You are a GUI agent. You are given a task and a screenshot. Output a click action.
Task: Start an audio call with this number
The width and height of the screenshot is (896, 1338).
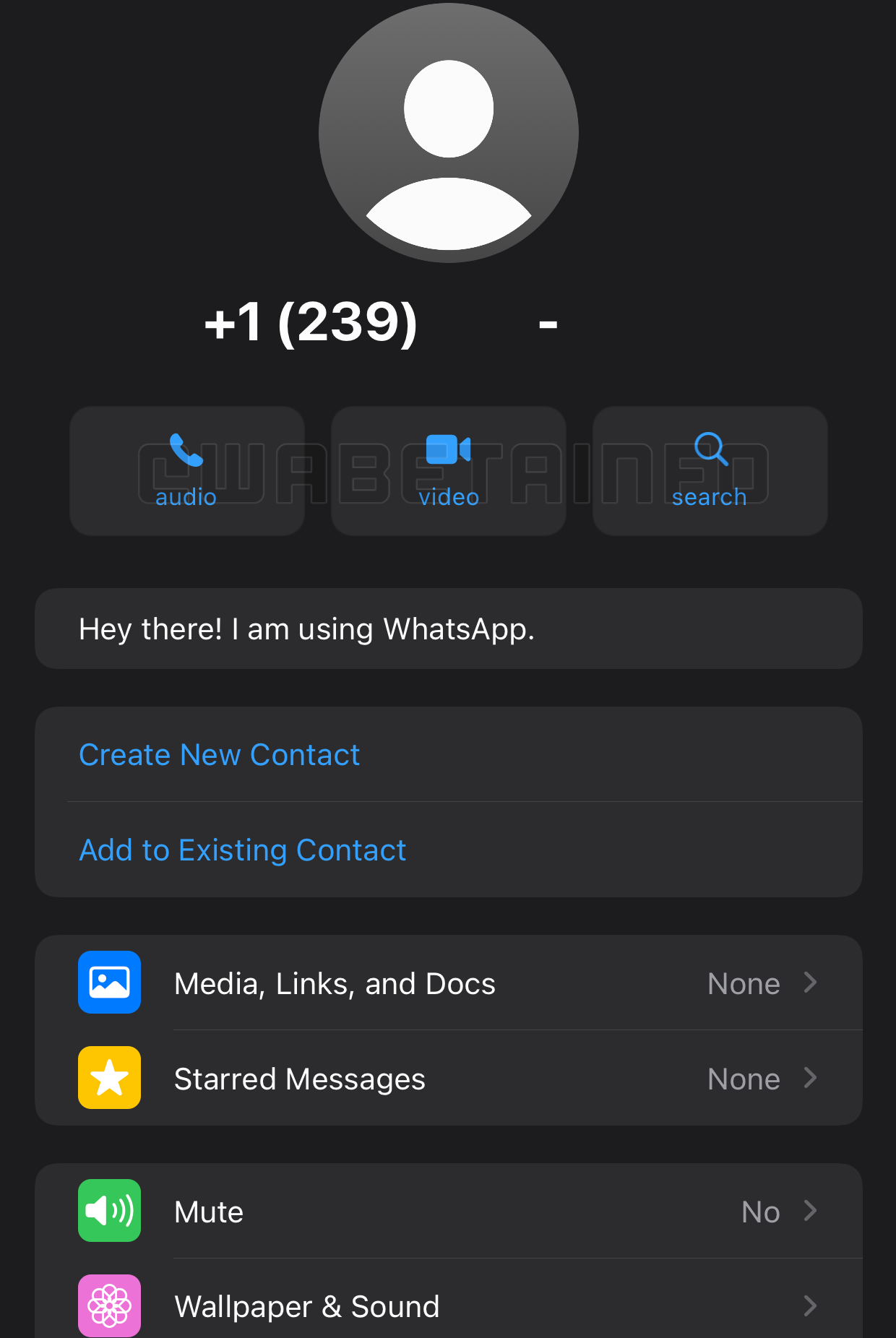(186, 470)
